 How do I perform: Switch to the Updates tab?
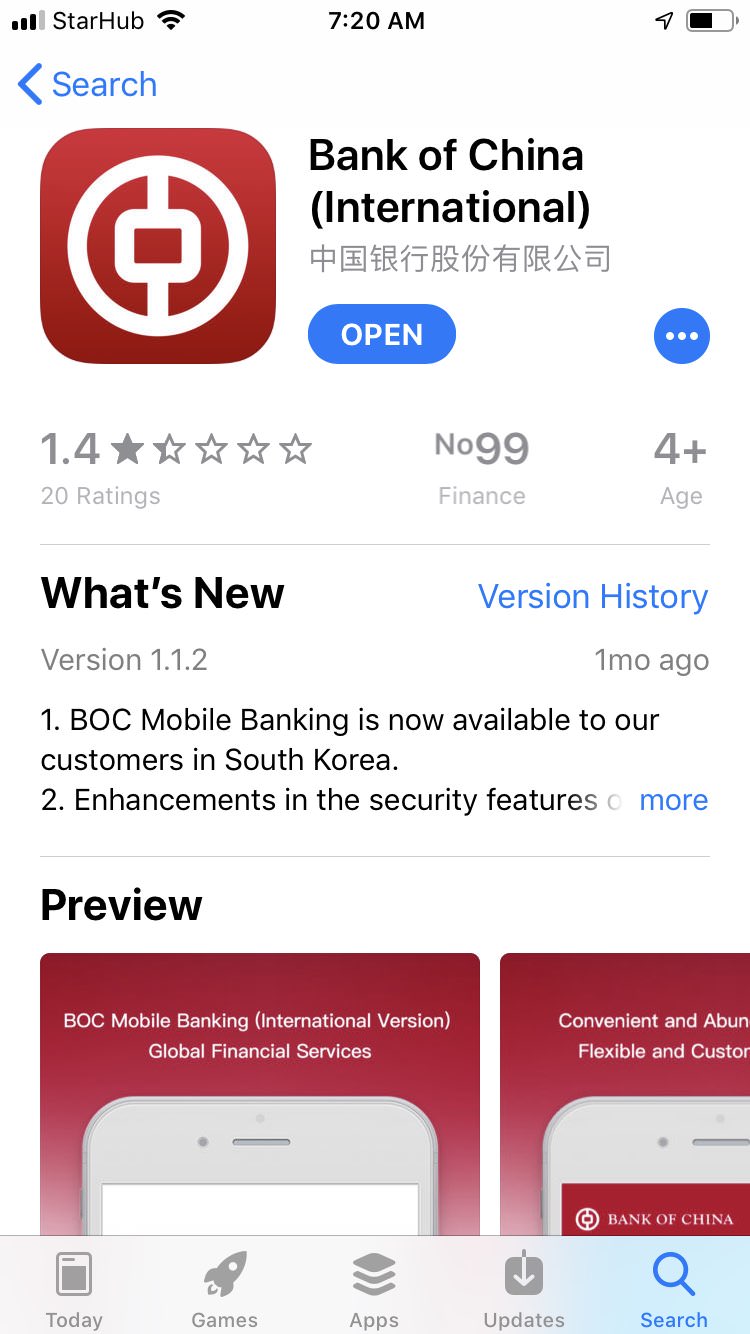(524, 1290)
